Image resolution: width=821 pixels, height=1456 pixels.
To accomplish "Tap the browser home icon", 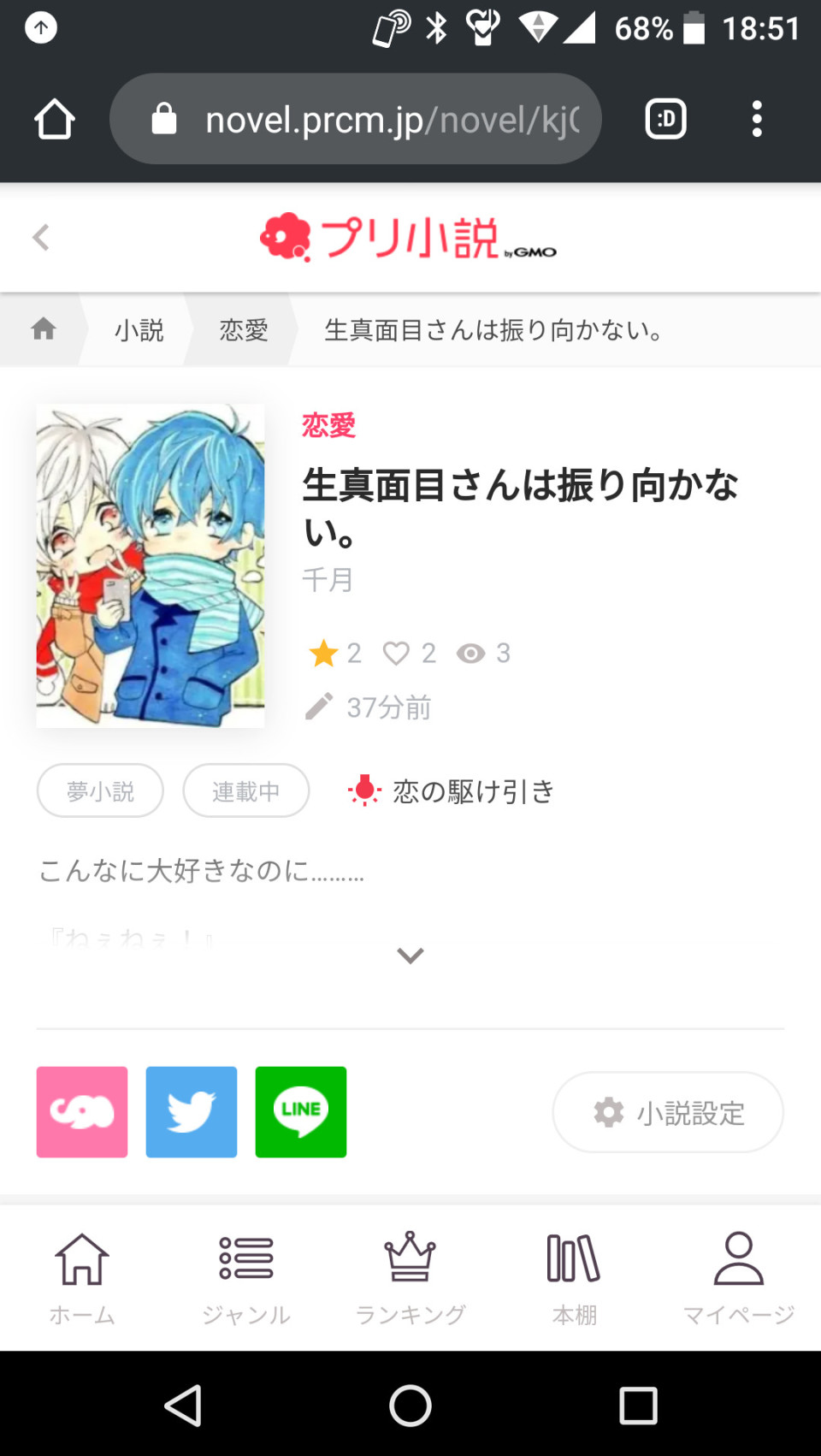I will click(x=55, y=119).
